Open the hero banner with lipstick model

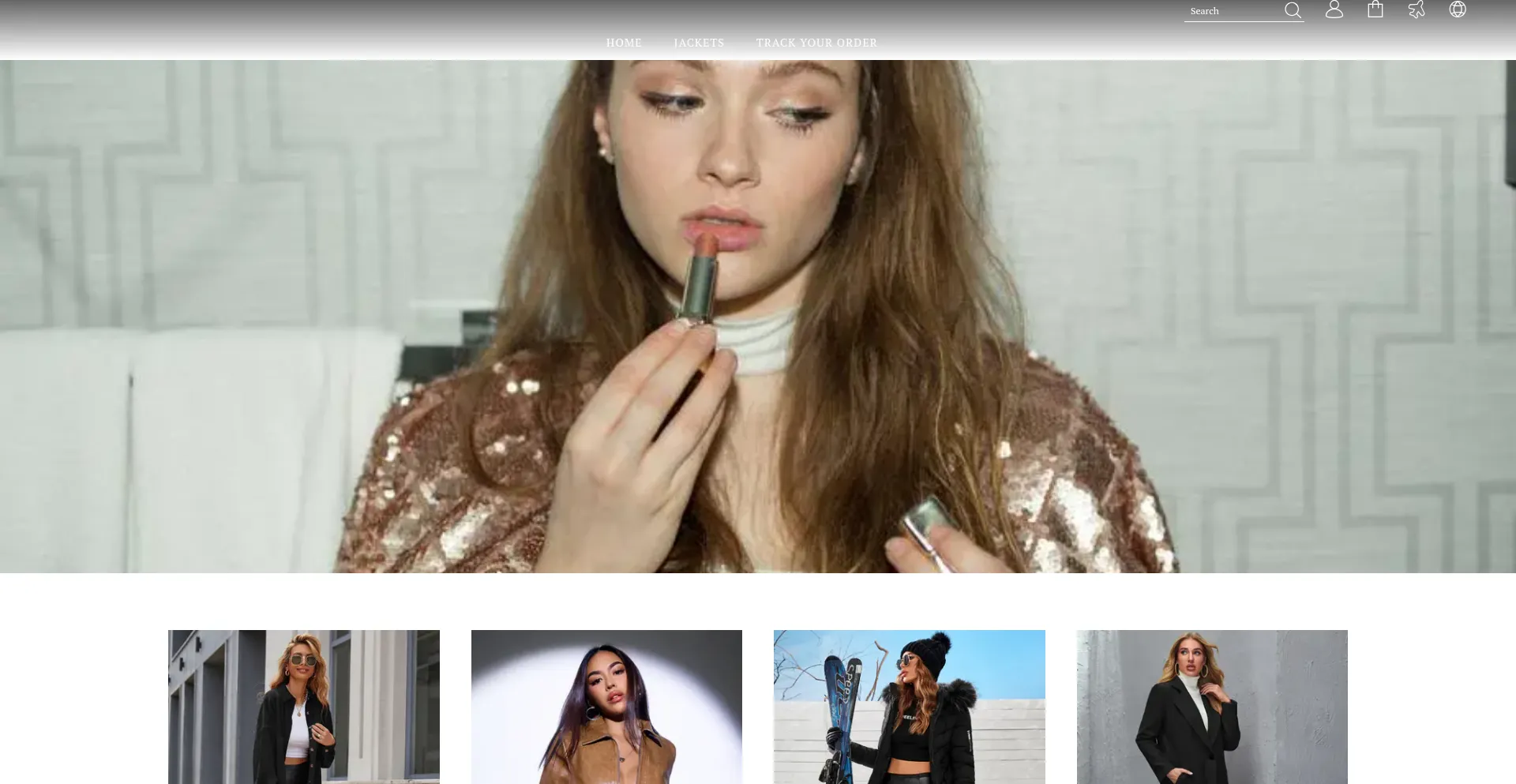pos(758,316)
